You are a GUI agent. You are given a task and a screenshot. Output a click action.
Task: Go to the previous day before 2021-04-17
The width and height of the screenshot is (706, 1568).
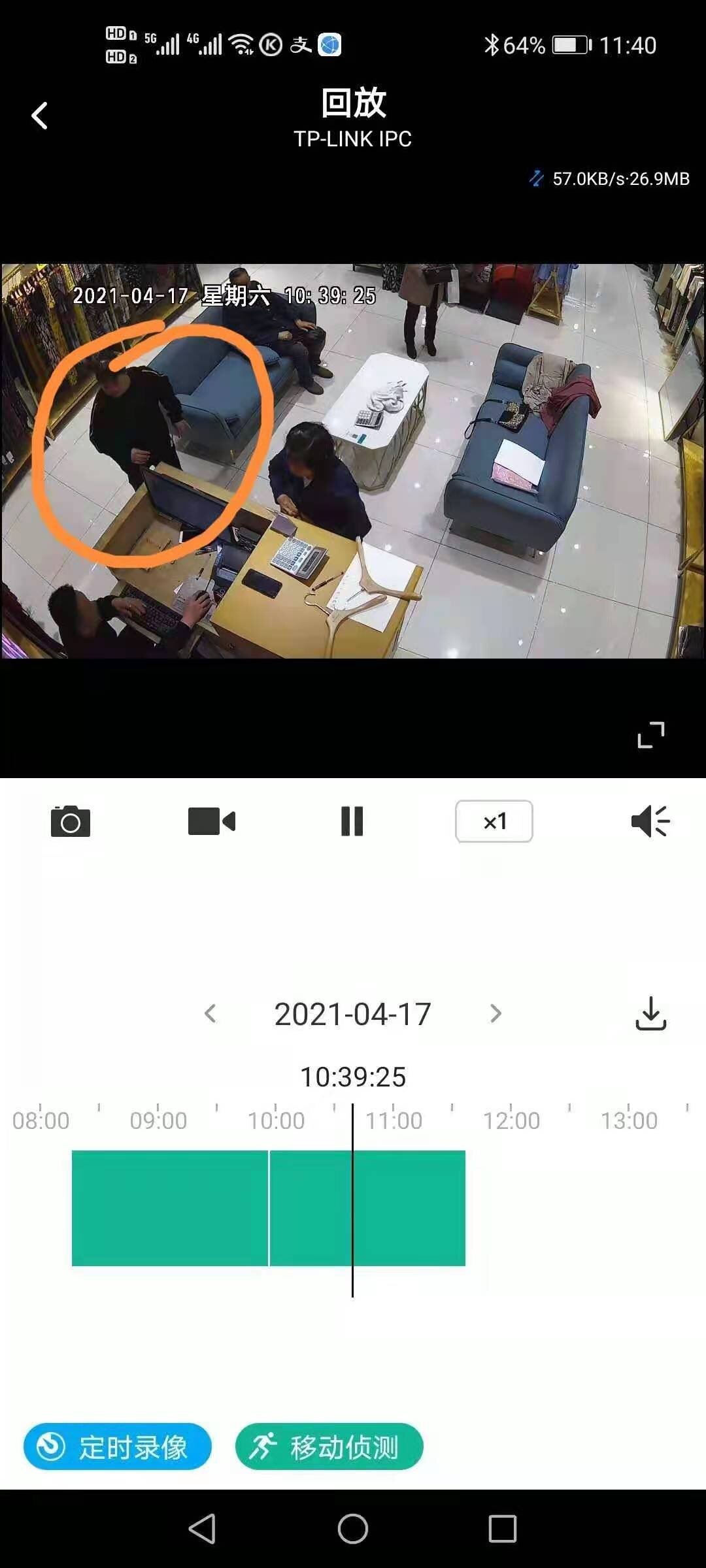210,1013
